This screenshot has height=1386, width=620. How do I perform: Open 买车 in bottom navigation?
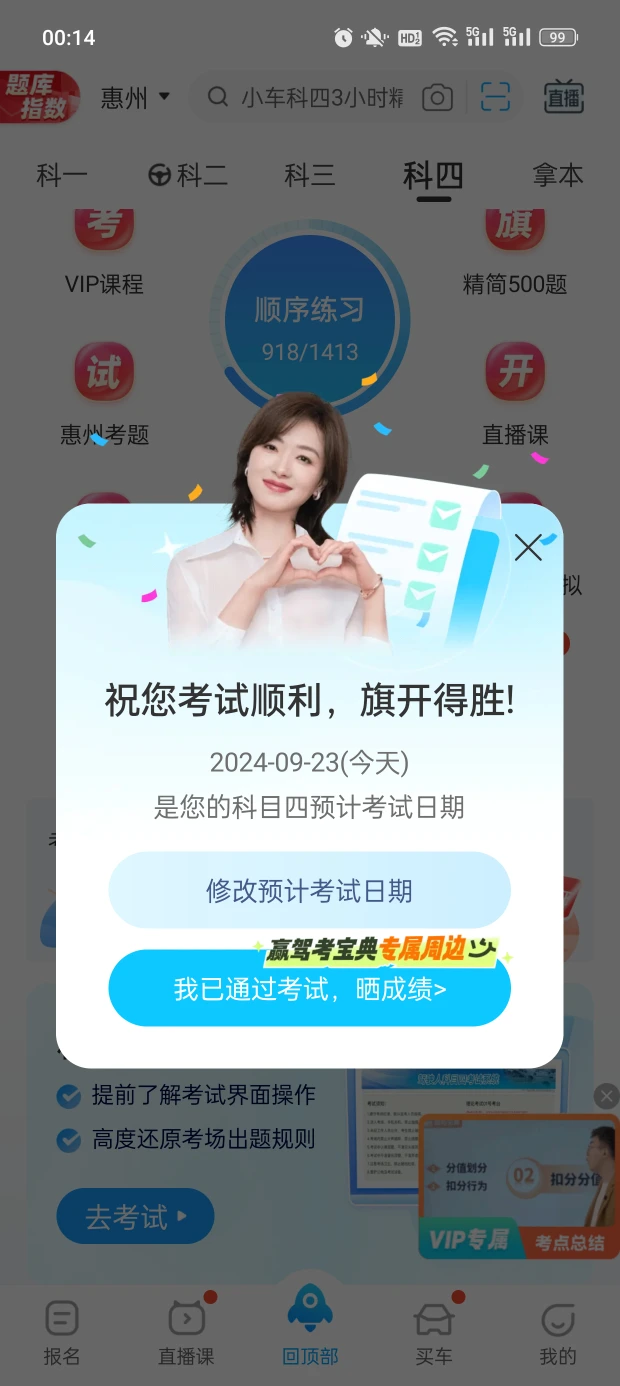(x=434, y=1334)
